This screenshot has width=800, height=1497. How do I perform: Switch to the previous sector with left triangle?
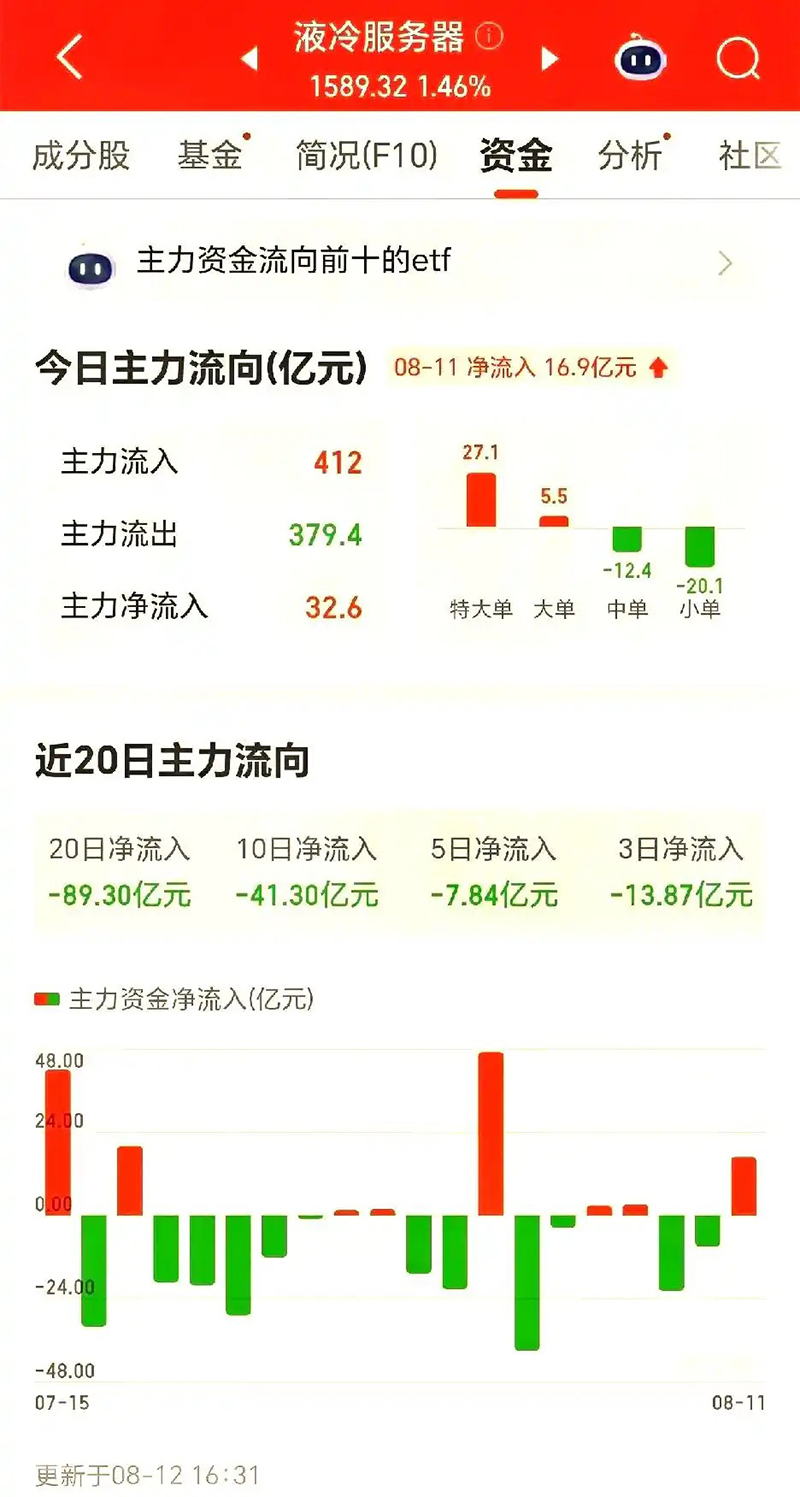pyautogui.click(x=249, y=60)
